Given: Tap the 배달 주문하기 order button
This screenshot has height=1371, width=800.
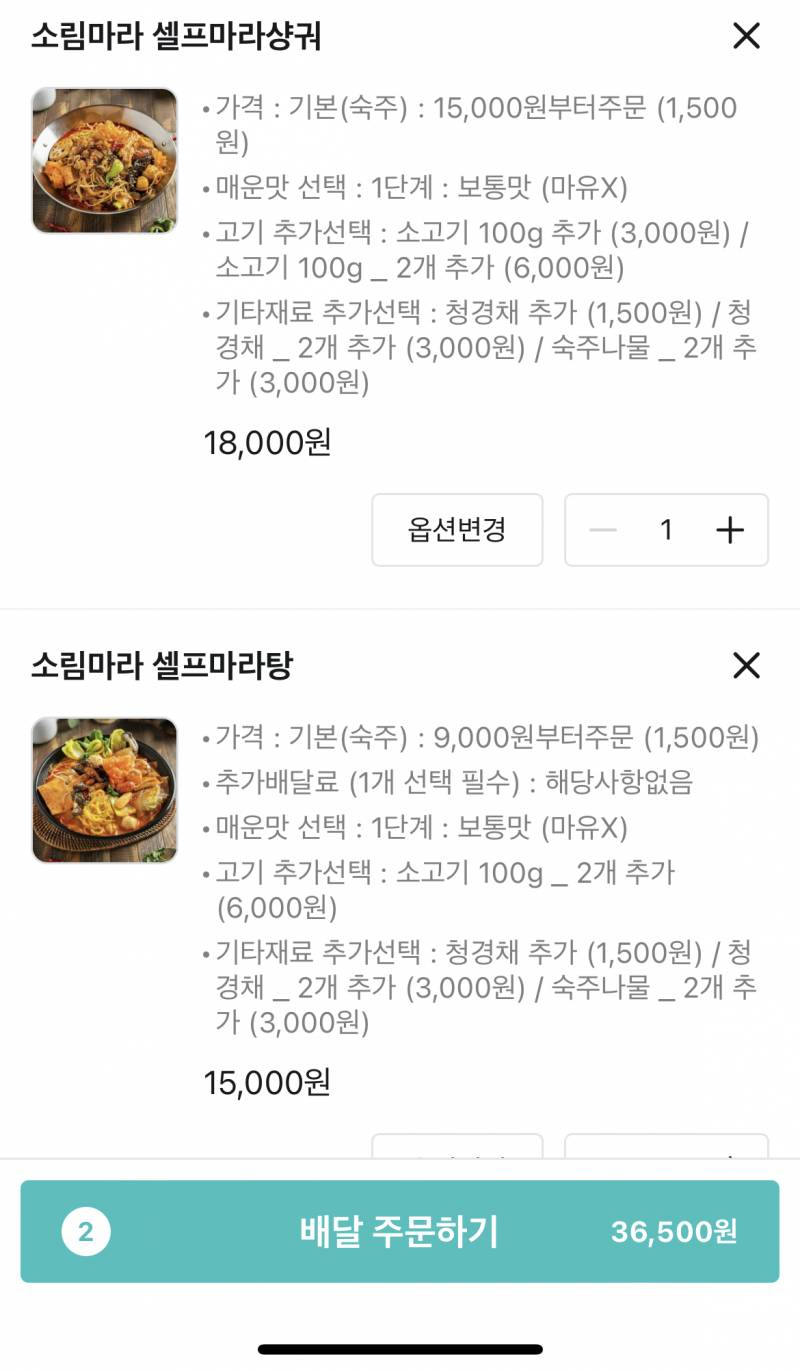Looking at the screenshot, I should [400, 1231].
